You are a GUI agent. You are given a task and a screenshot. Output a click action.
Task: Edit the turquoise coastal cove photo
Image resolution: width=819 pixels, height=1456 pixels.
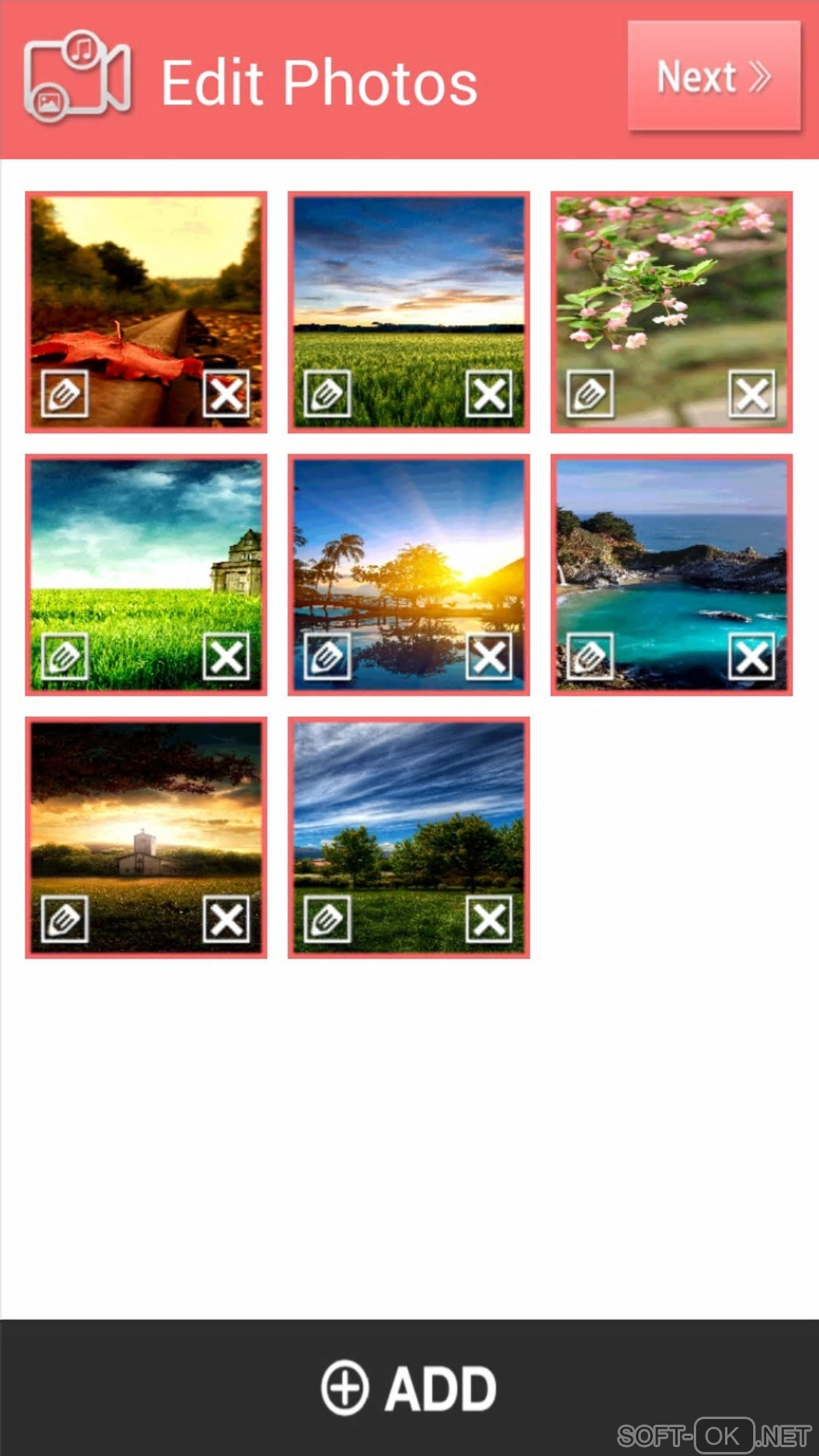(590, 657)
